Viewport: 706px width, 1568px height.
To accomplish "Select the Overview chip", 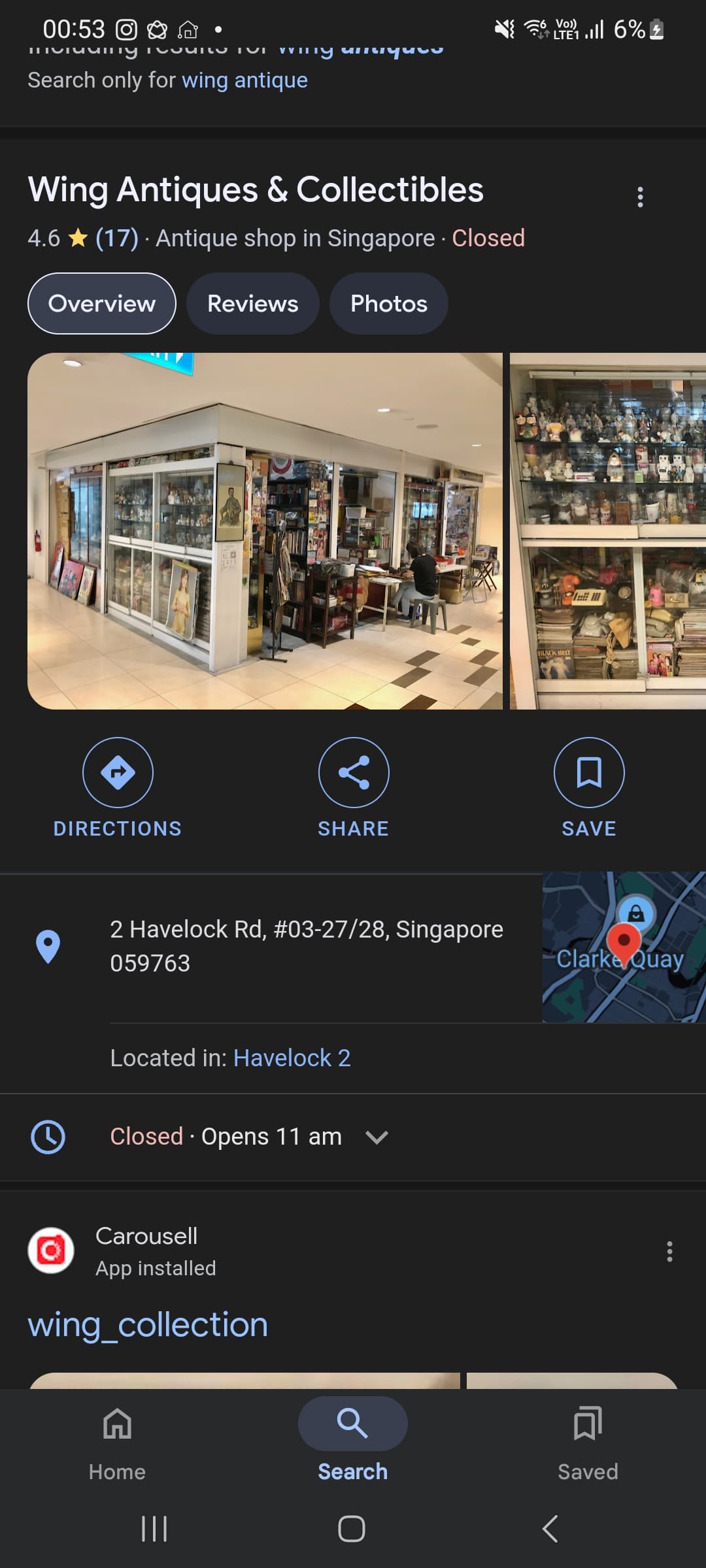I will [102, 304].
